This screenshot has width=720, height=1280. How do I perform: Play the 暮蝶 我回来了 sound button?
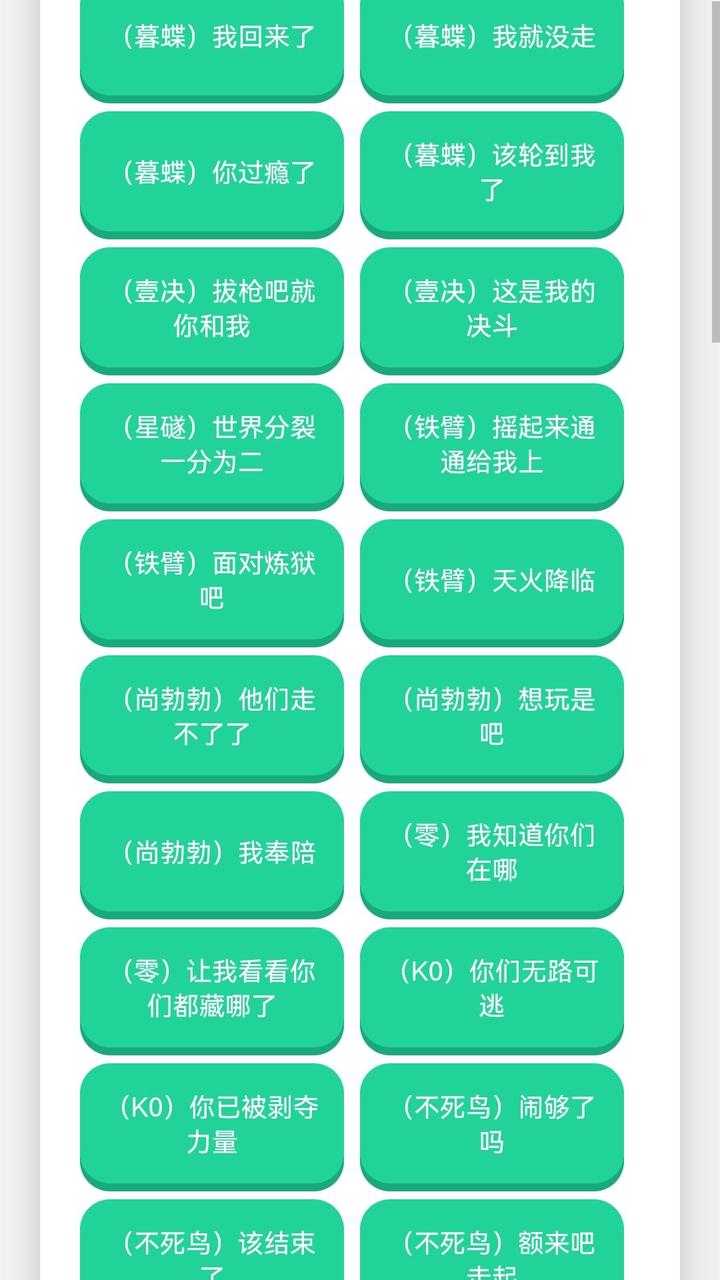click(x=211, y=40)
